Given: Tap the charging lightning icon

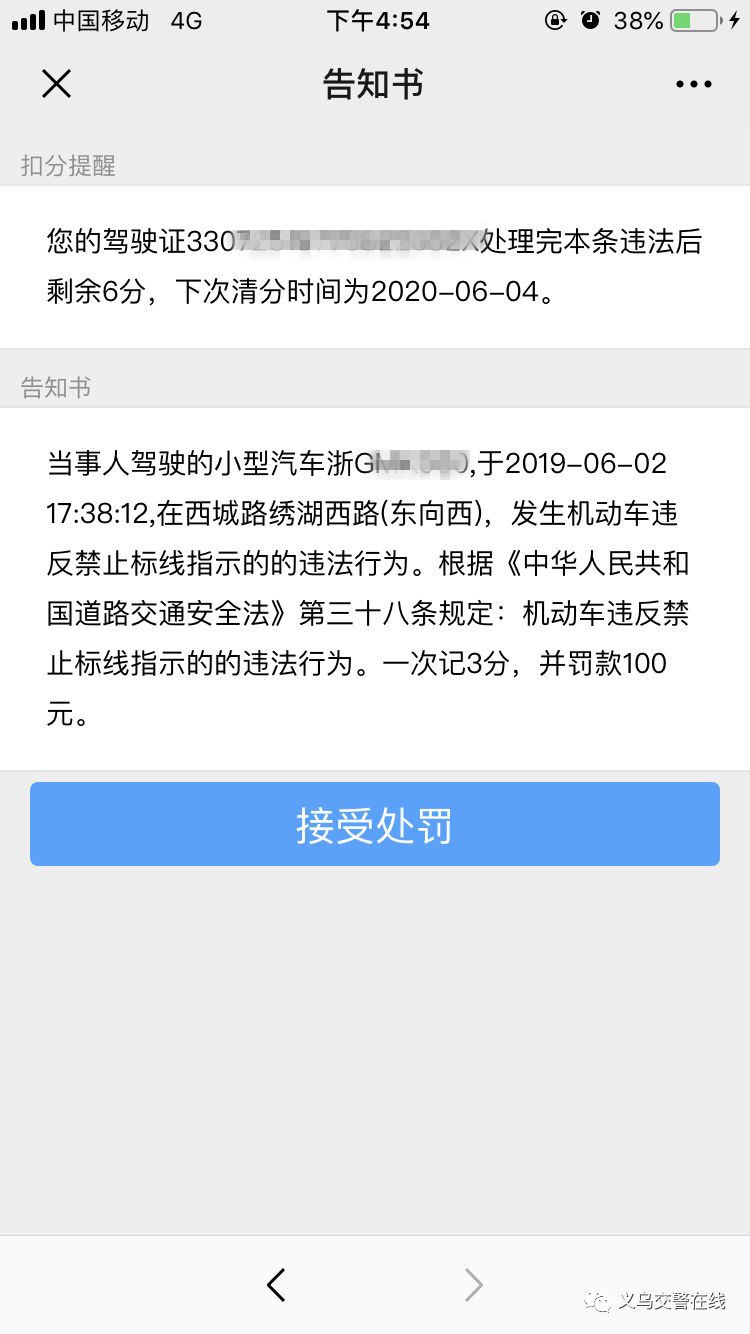Looking at the screenshot, I should [x=736, y=20].
